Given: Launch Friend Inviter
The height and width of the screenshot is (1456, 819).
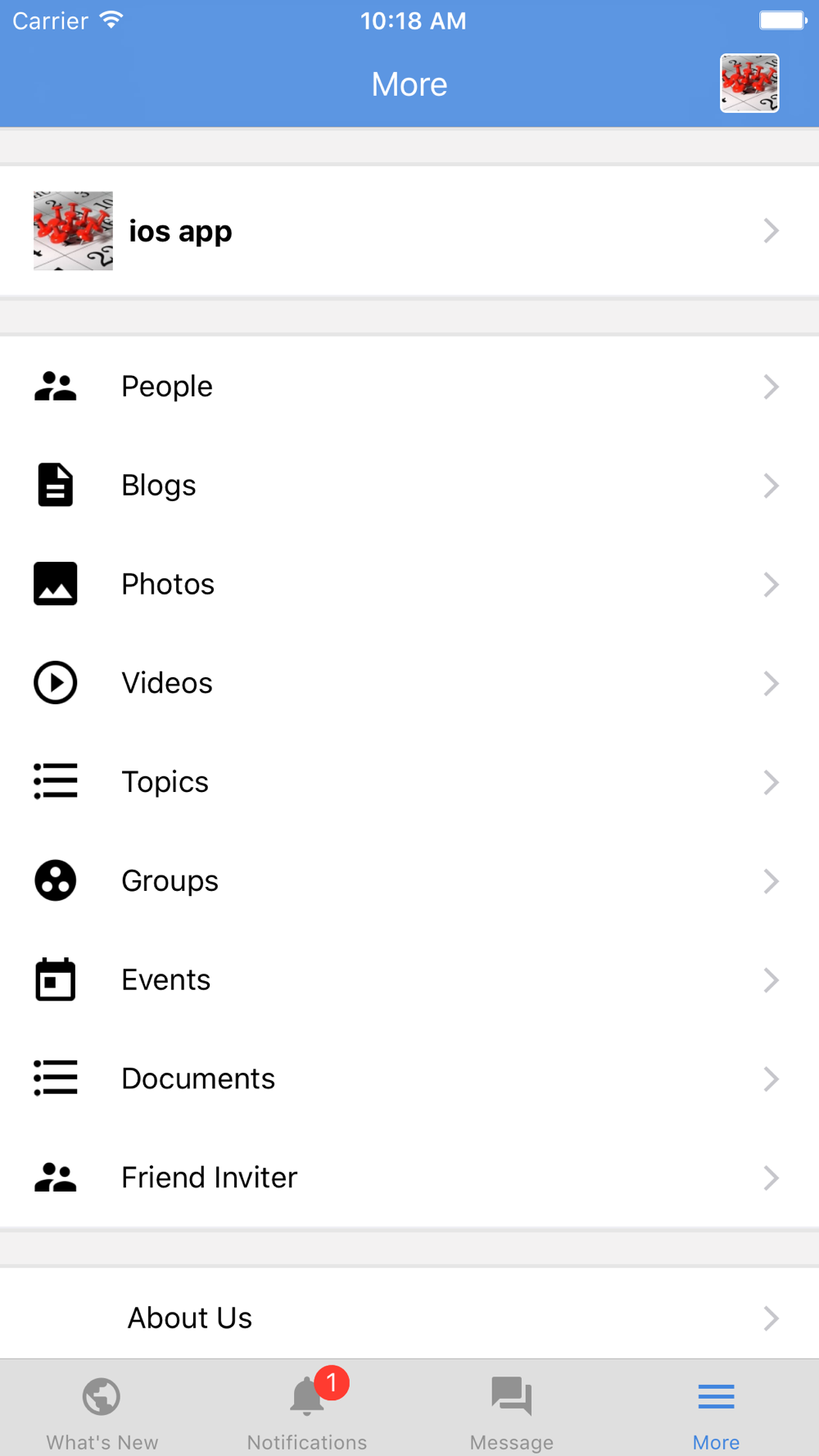Looking at the screenshot, I should point(409,1178).
